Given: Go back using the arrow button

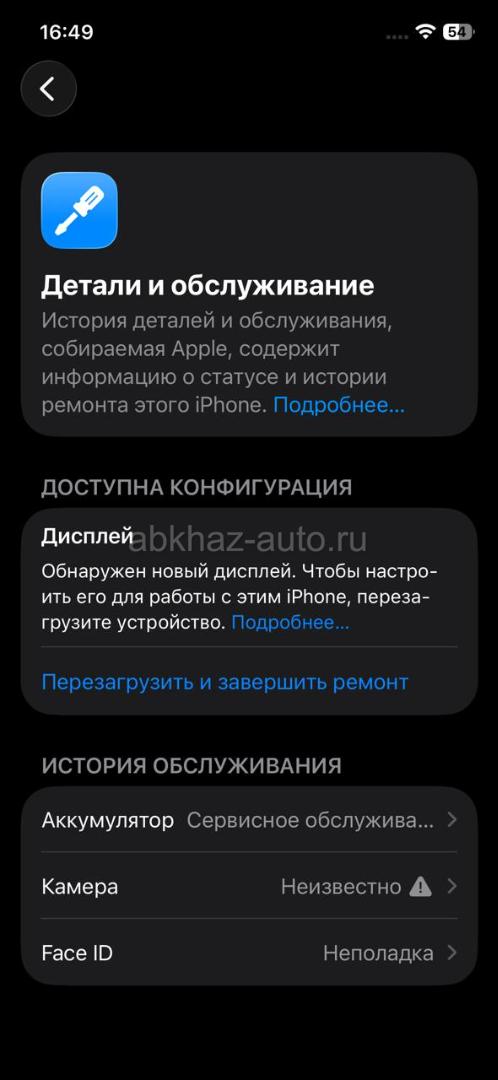Looking at the screenshot, I should tap(48, 89).
